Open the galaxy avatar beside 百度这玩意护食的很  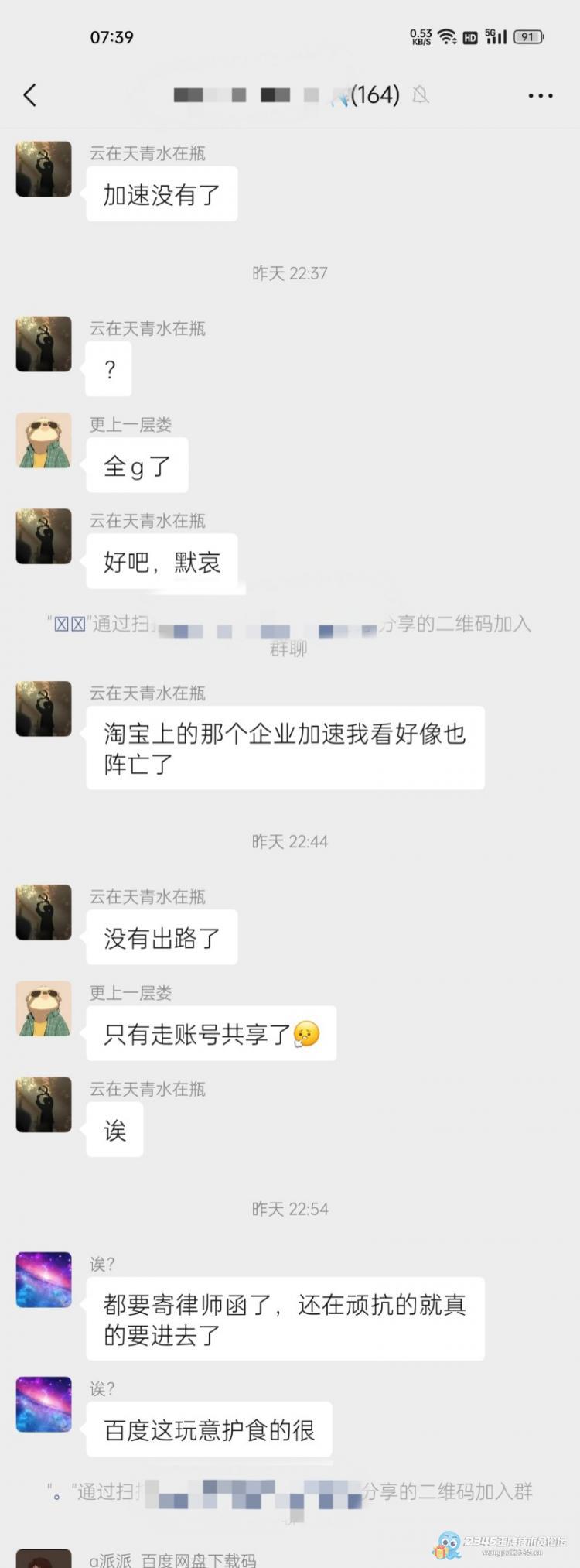click(44, 1404)
